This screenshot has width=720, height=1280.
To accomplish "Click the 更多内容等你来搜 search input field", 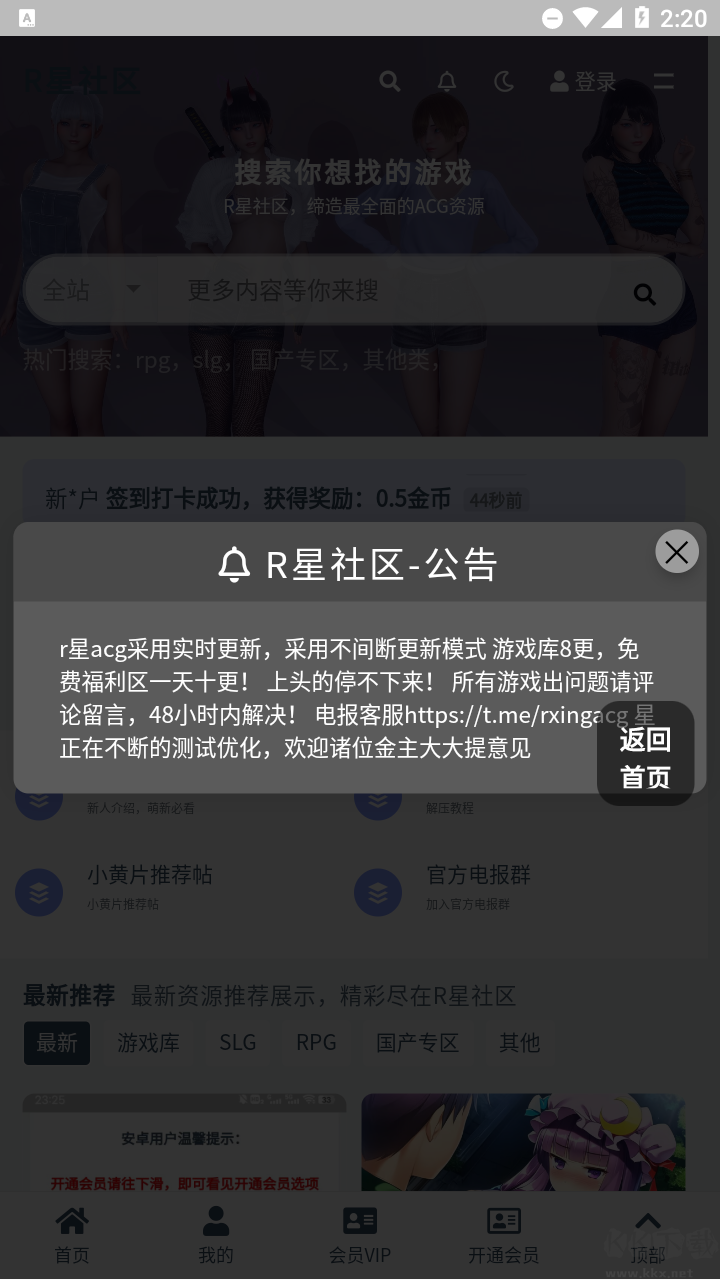I will (x=350, y=290).
